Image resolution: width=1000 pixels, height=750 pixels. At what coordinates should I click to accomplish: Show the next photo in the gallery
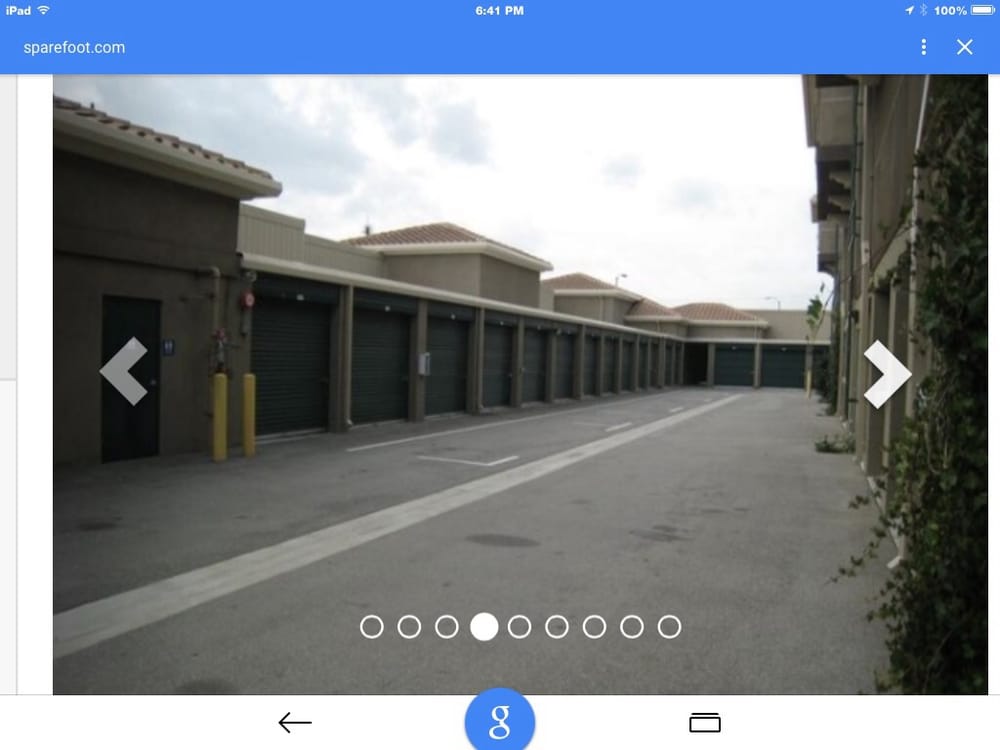(887, 373)
